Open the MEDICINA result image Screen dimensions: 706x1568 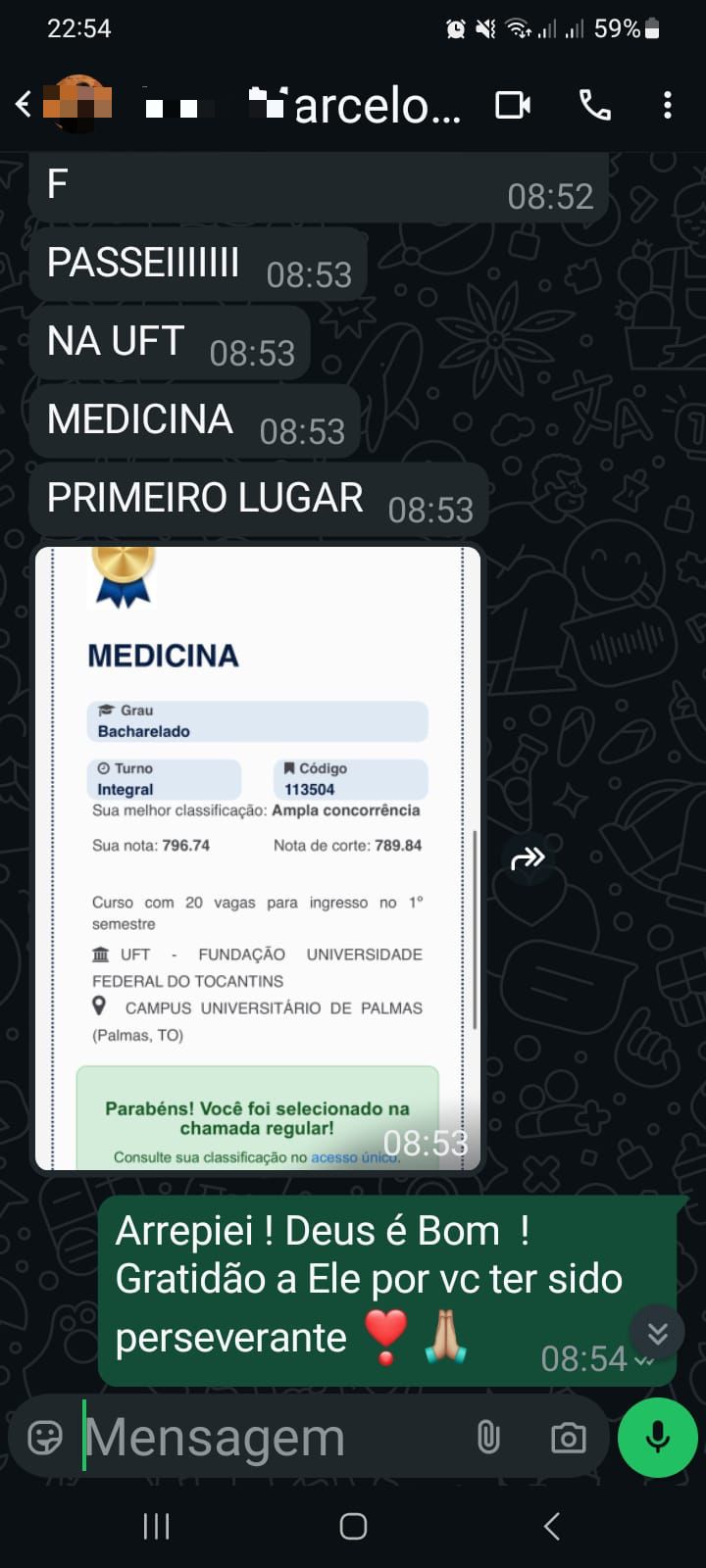tap(258, 857)
